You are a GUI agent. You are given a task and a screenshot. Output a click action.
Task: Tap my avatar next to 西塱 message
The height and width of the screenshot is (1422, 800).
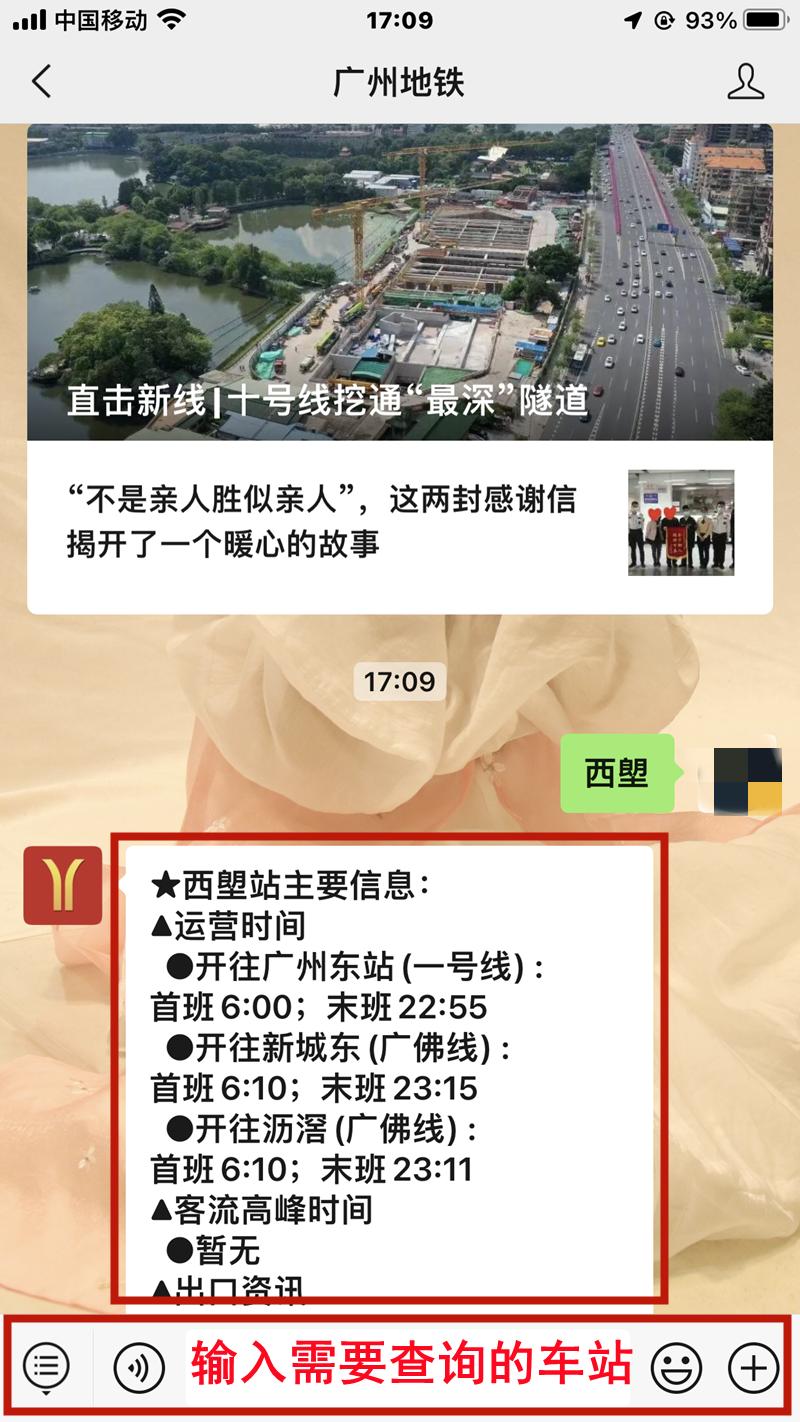coord(747,774)
